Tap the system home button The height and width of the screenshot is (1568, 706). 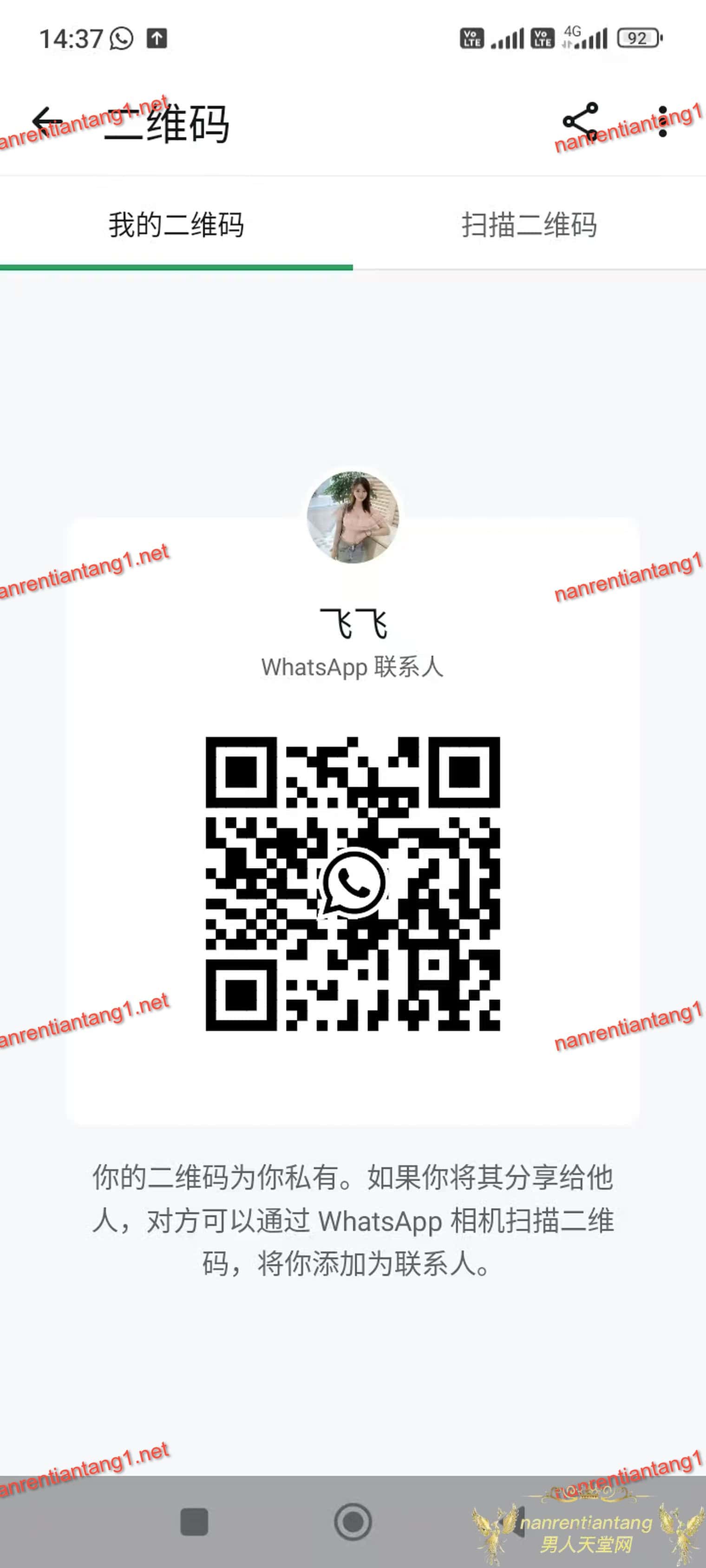coord(353,1521)
